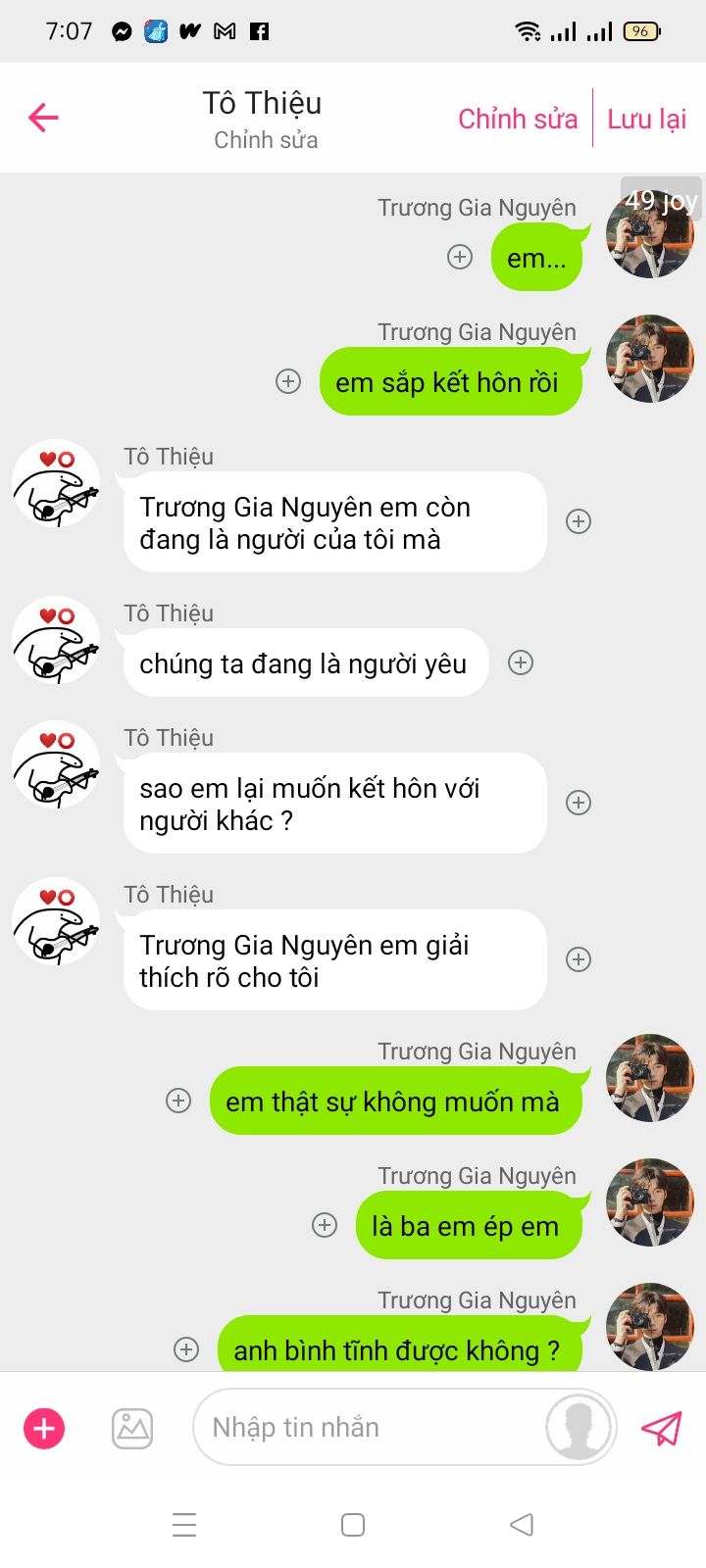Tap plus icon beside "em sắp kết hôn rồi"

point(288,381)
